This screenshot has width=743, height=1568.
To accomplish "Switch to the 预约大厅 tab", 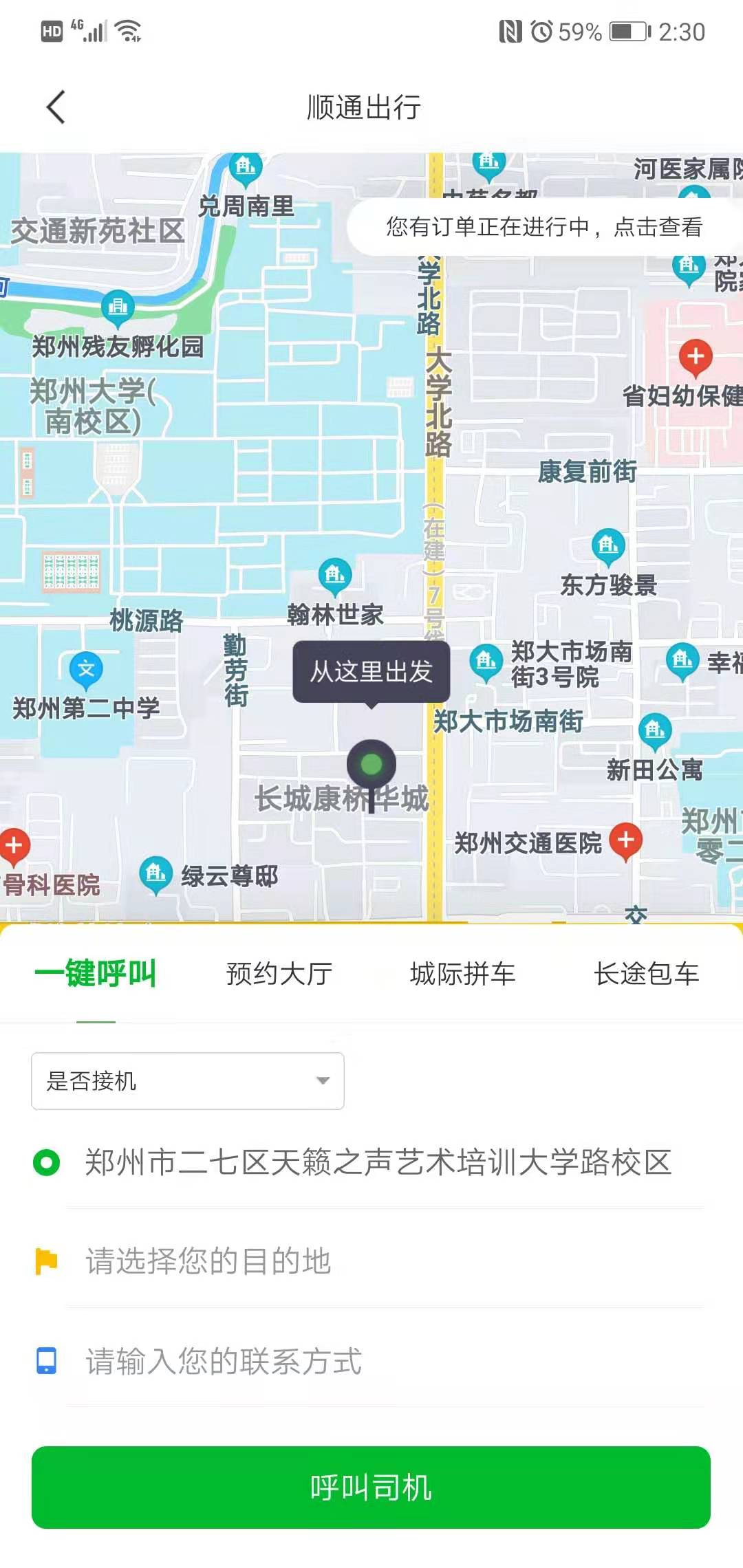I will tap(279, 974).
